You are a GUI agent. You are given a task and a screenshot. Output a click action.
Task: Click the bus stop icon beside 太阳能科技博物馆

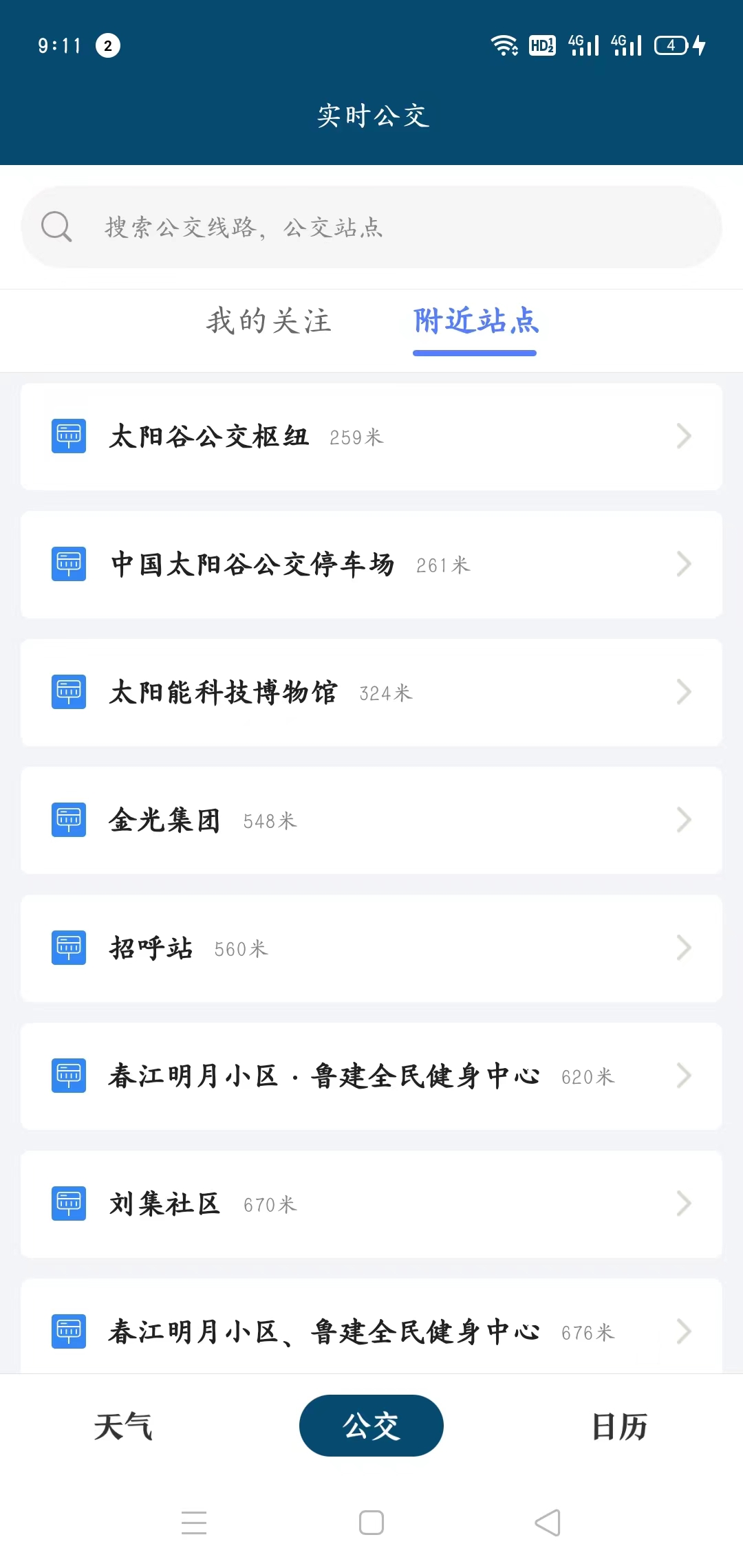coord(67,693)
